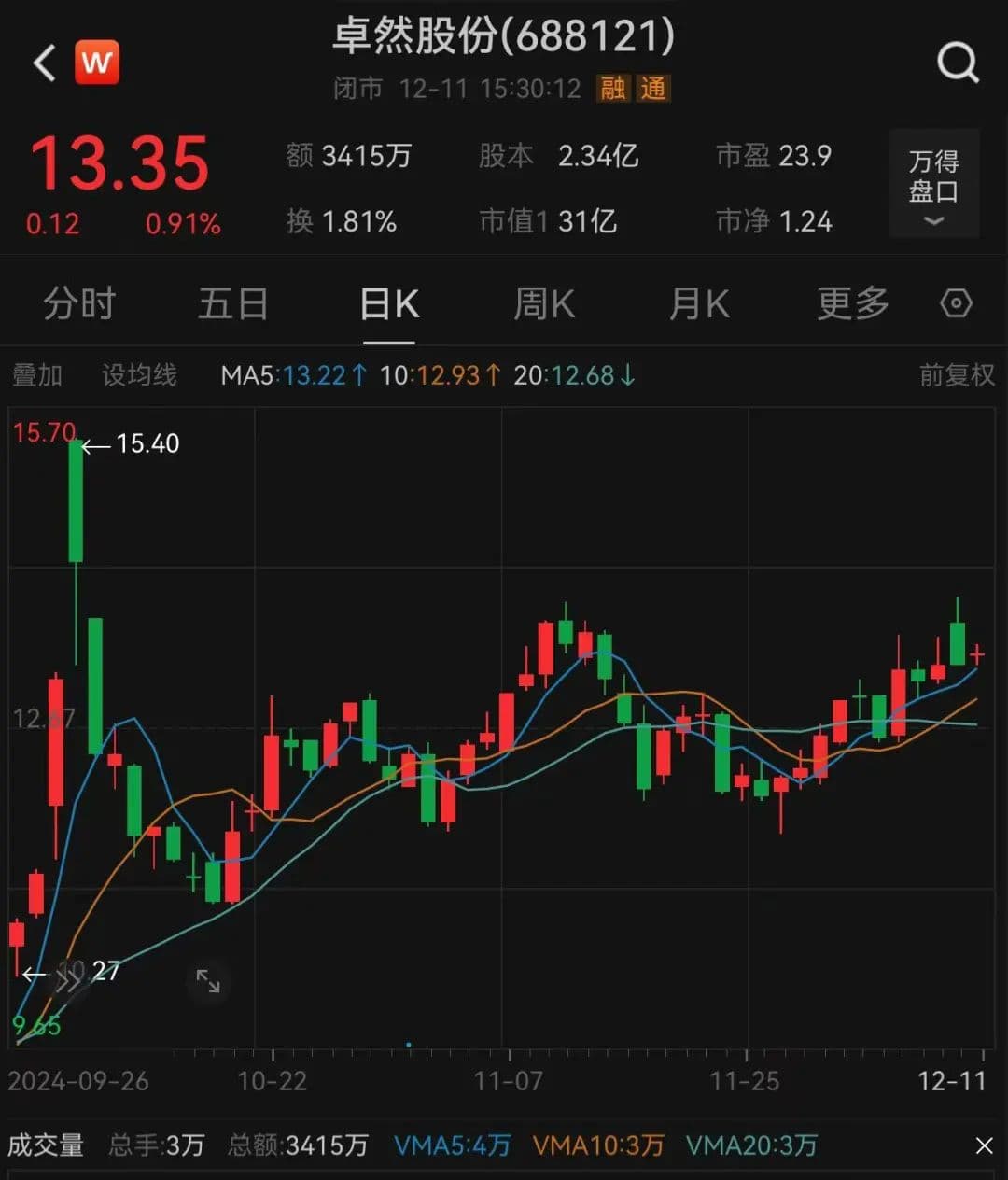Expand the K-line chart to fullscreen
The image size is (1008, 1180).
(x=208, y=981)
